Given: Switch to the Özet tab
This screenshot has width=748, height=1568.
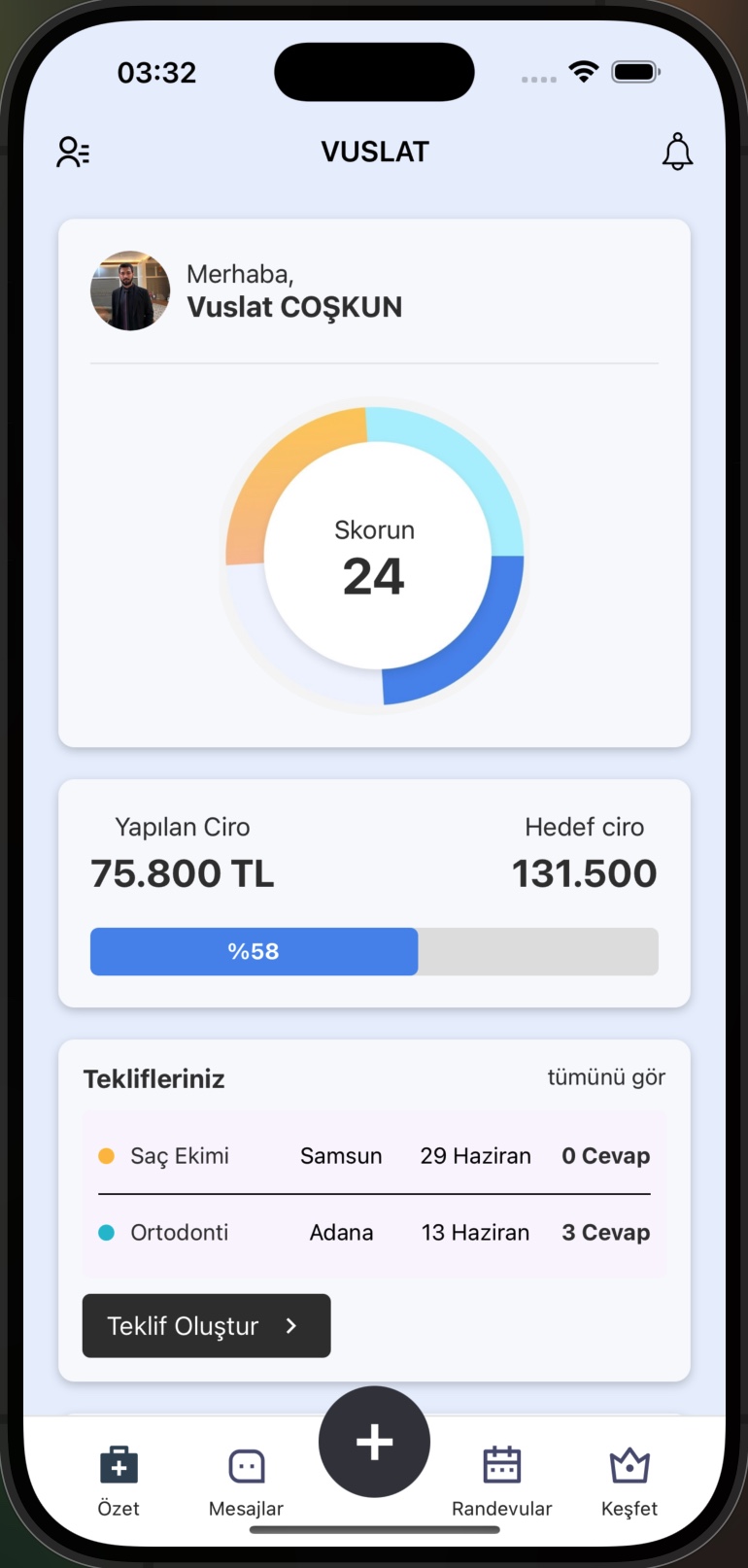Looking at the screenshot, I should [x=119, y=1481].
